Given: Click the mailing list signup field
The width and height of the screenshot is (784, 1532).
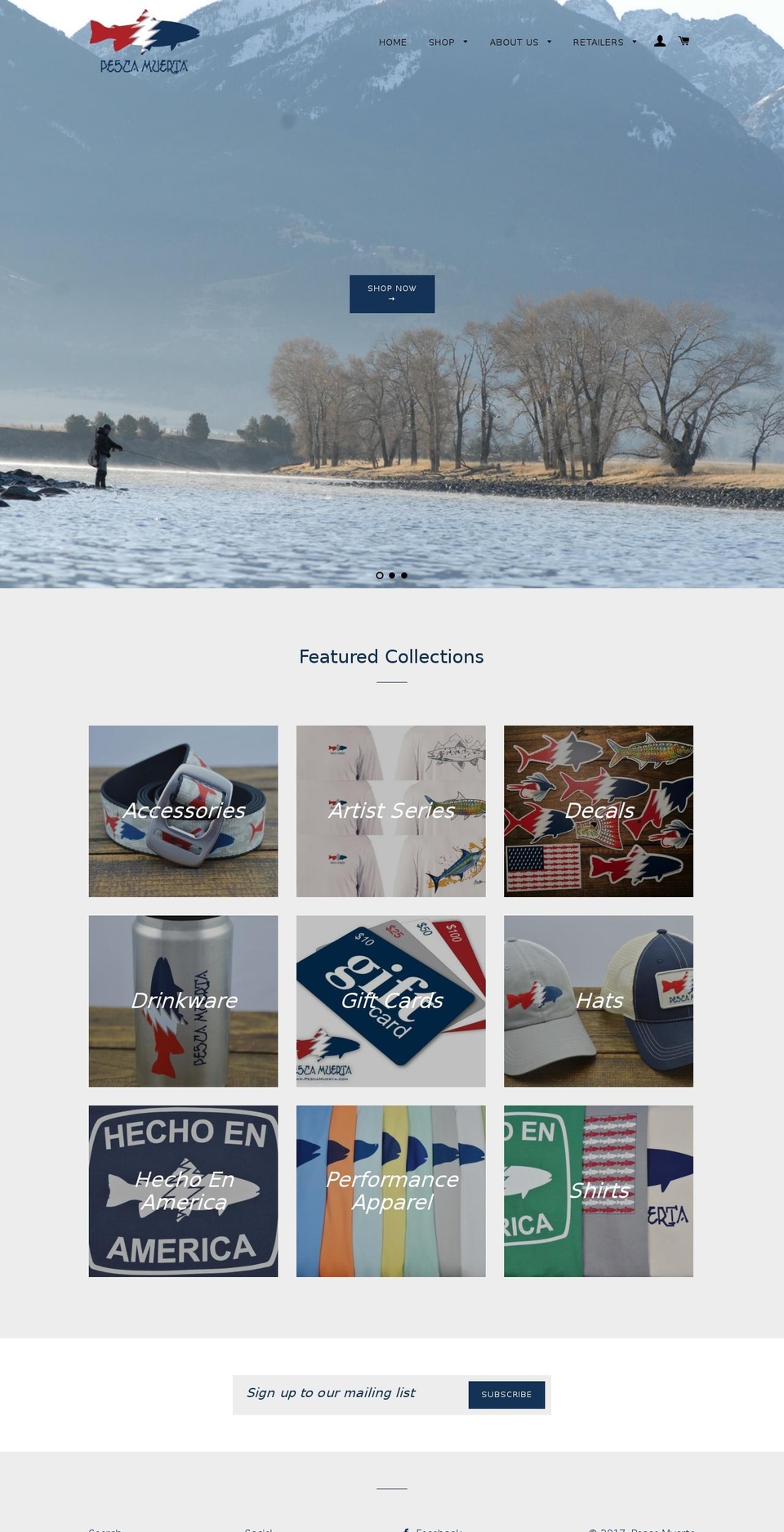Looking at the screenshot, I should 343,1393.
